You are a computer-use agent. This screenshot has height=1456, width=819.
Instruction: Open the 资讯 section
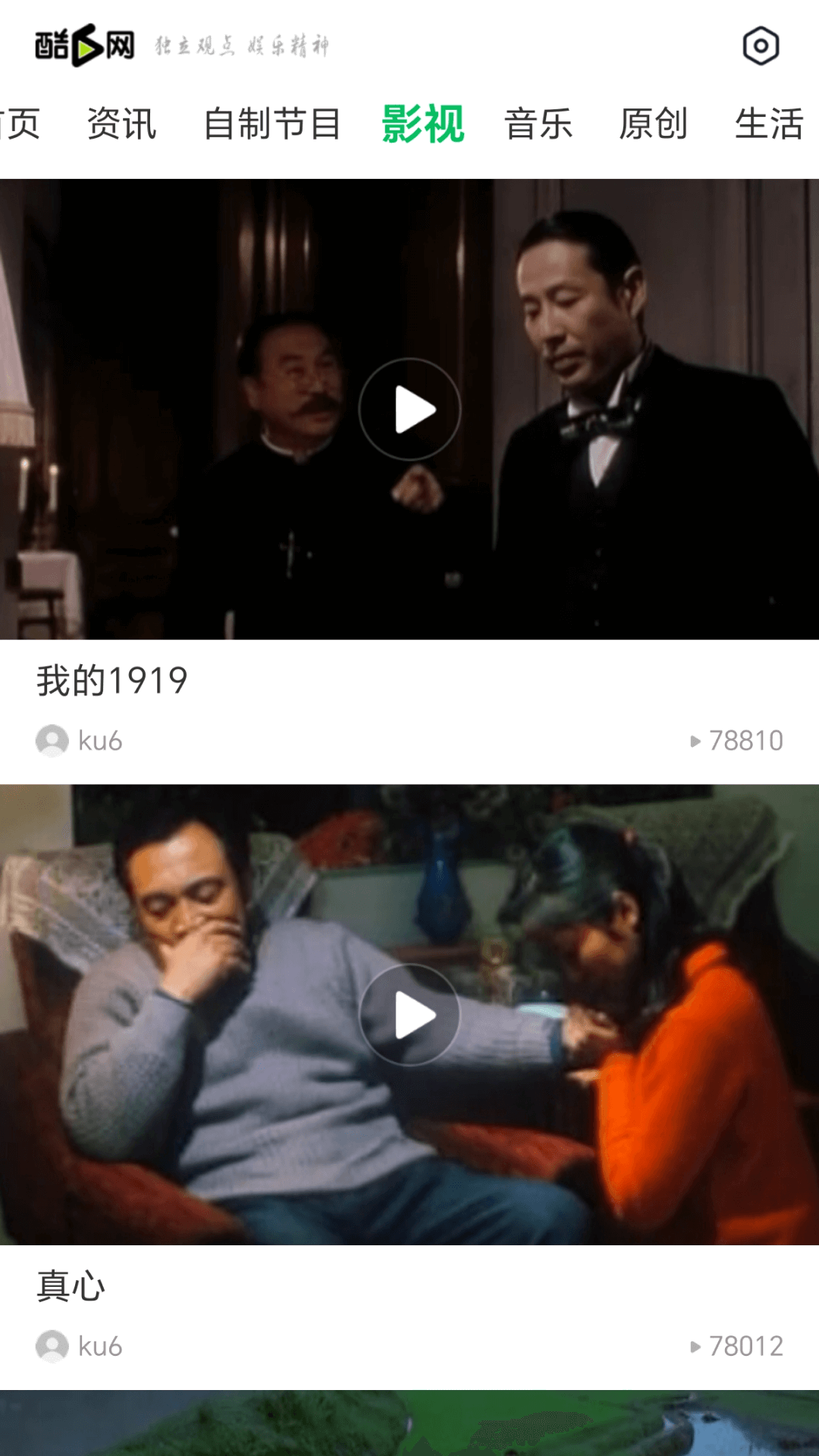124,124
